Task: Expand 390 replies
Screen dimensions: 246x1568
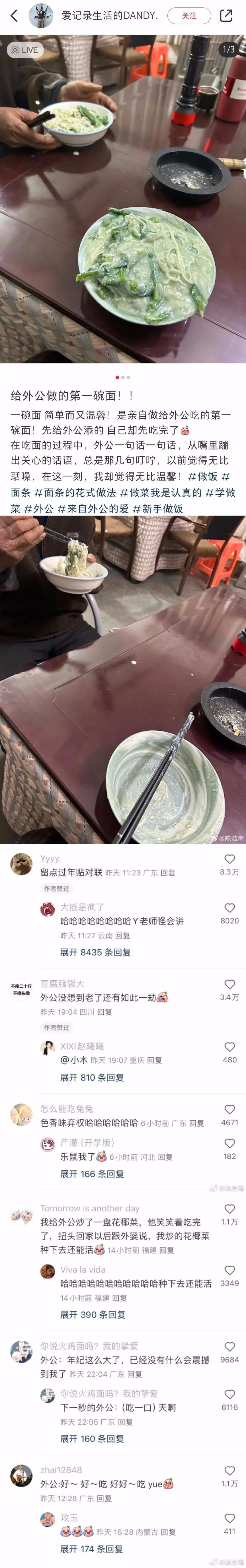Action: coord(92,1314)
